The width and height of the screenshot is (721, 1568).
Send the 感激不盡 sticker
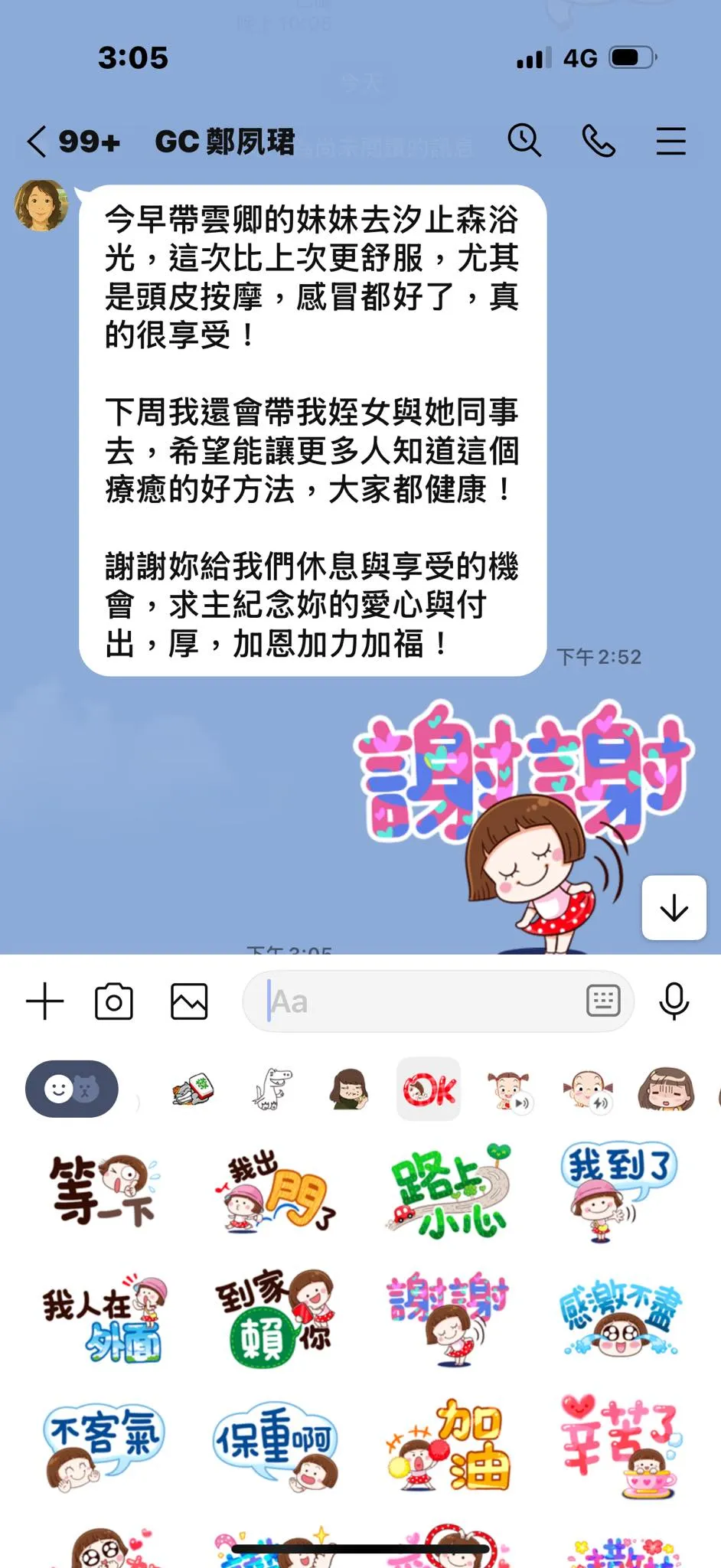point(618,1317)
